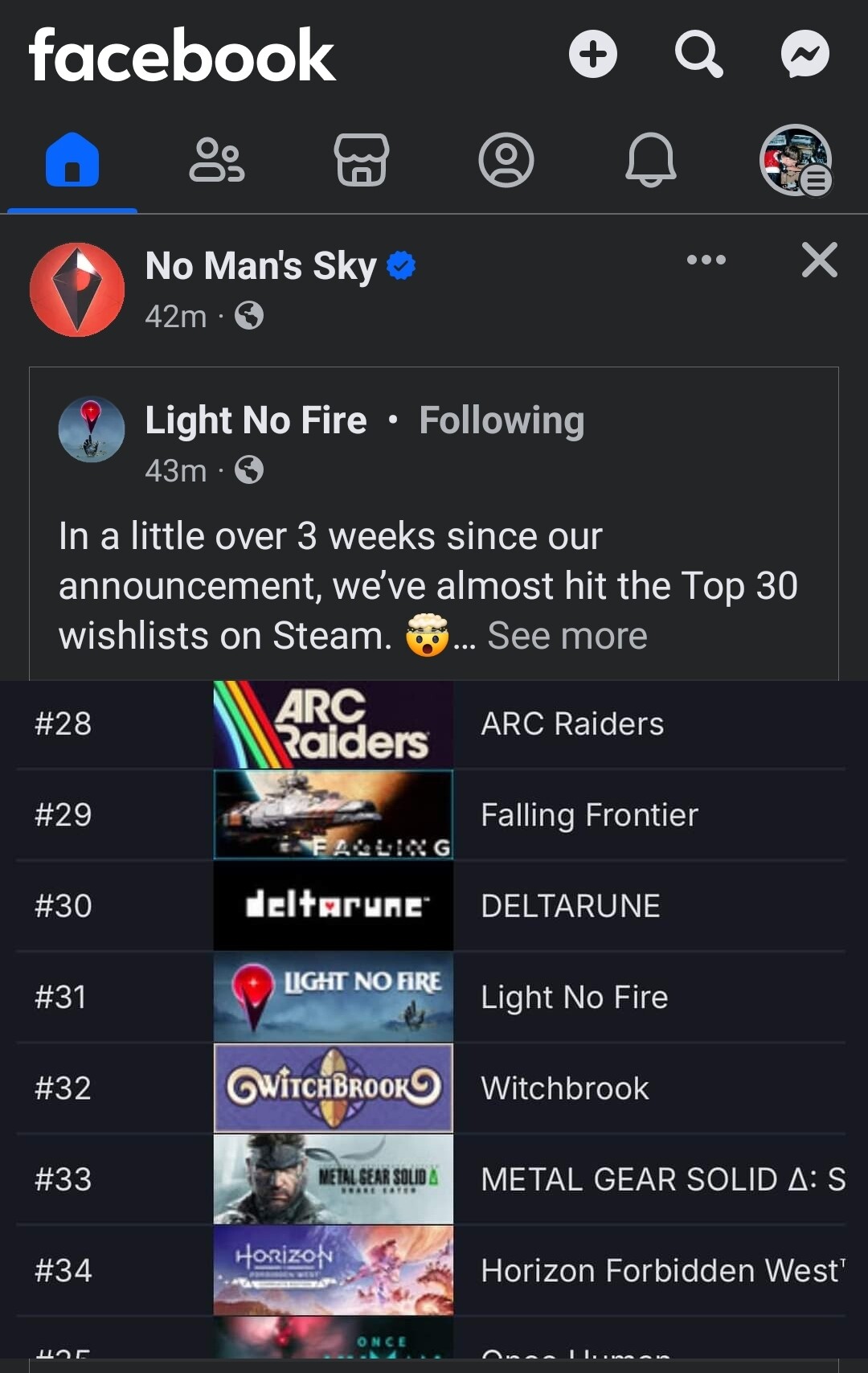Switch to the Home tab
868x1373 pixels.
72,160
